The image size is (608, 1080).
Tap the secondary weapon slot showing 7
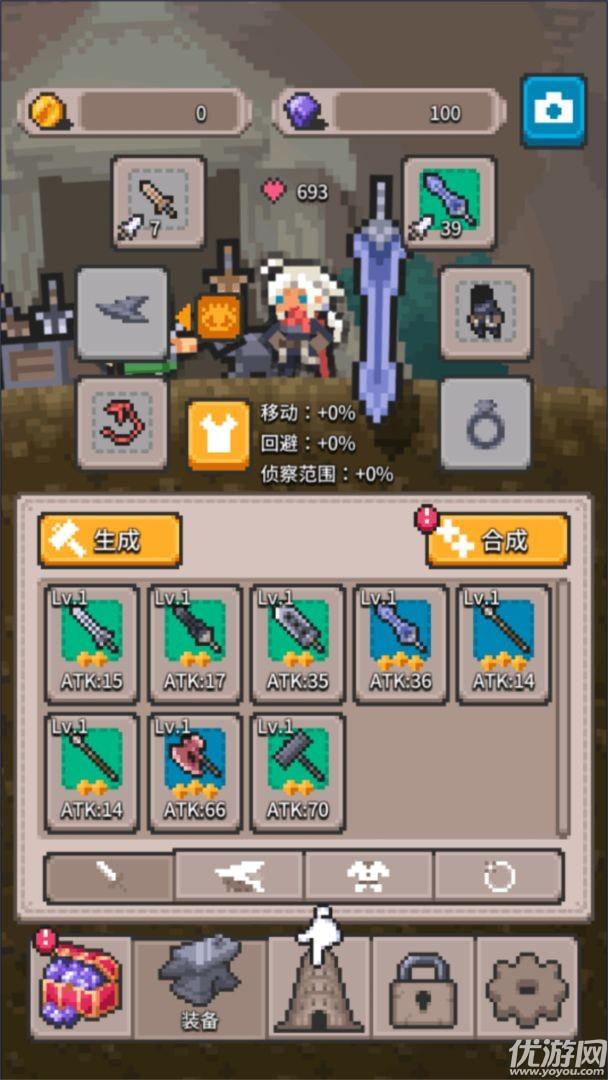158,202
